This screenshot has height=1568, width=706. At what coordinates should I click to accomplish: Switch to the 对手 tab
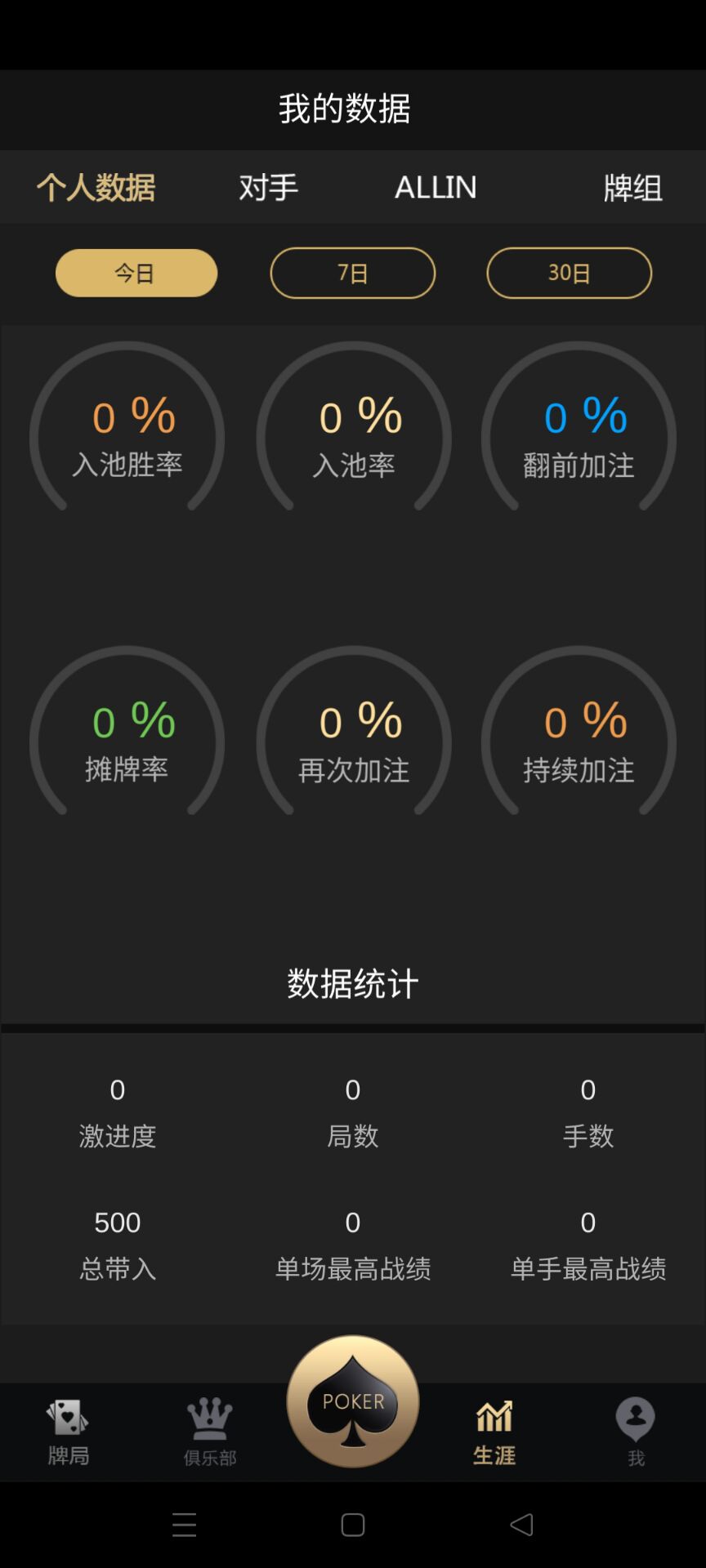268,187
